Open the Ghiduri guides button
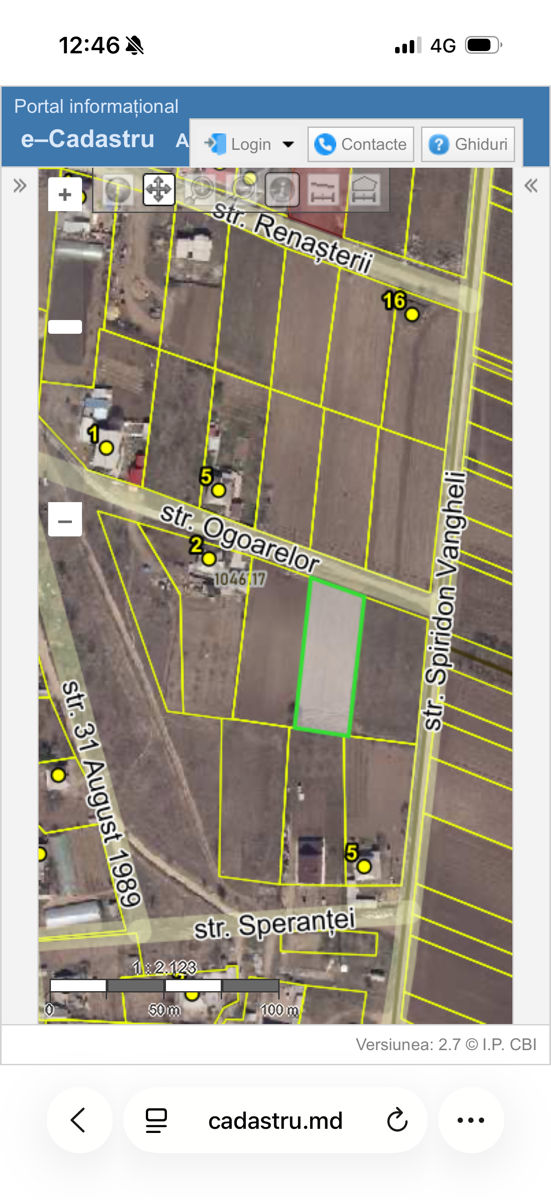551x1200 pixels. 468,144
